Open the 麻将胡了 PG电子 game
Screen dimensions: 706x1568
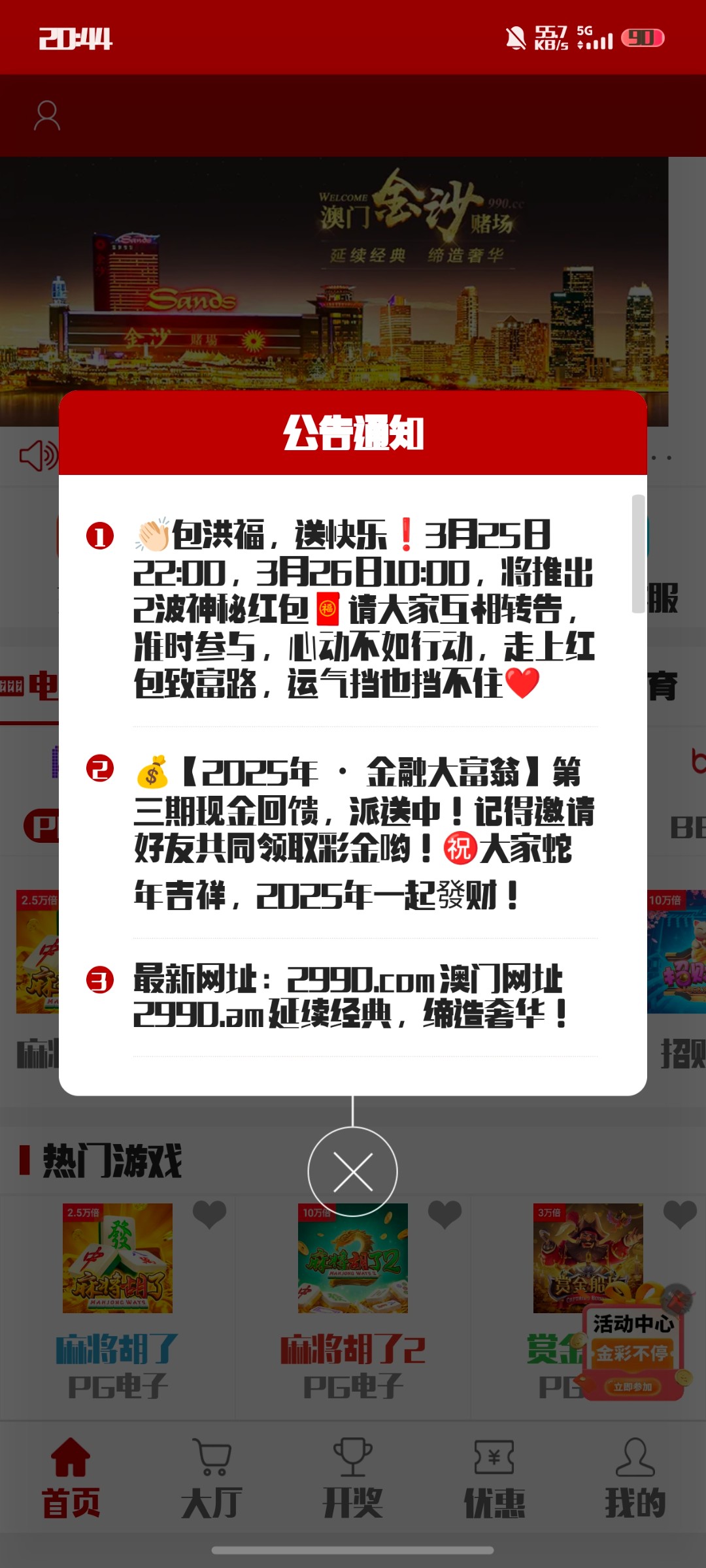coord(118,1258)
